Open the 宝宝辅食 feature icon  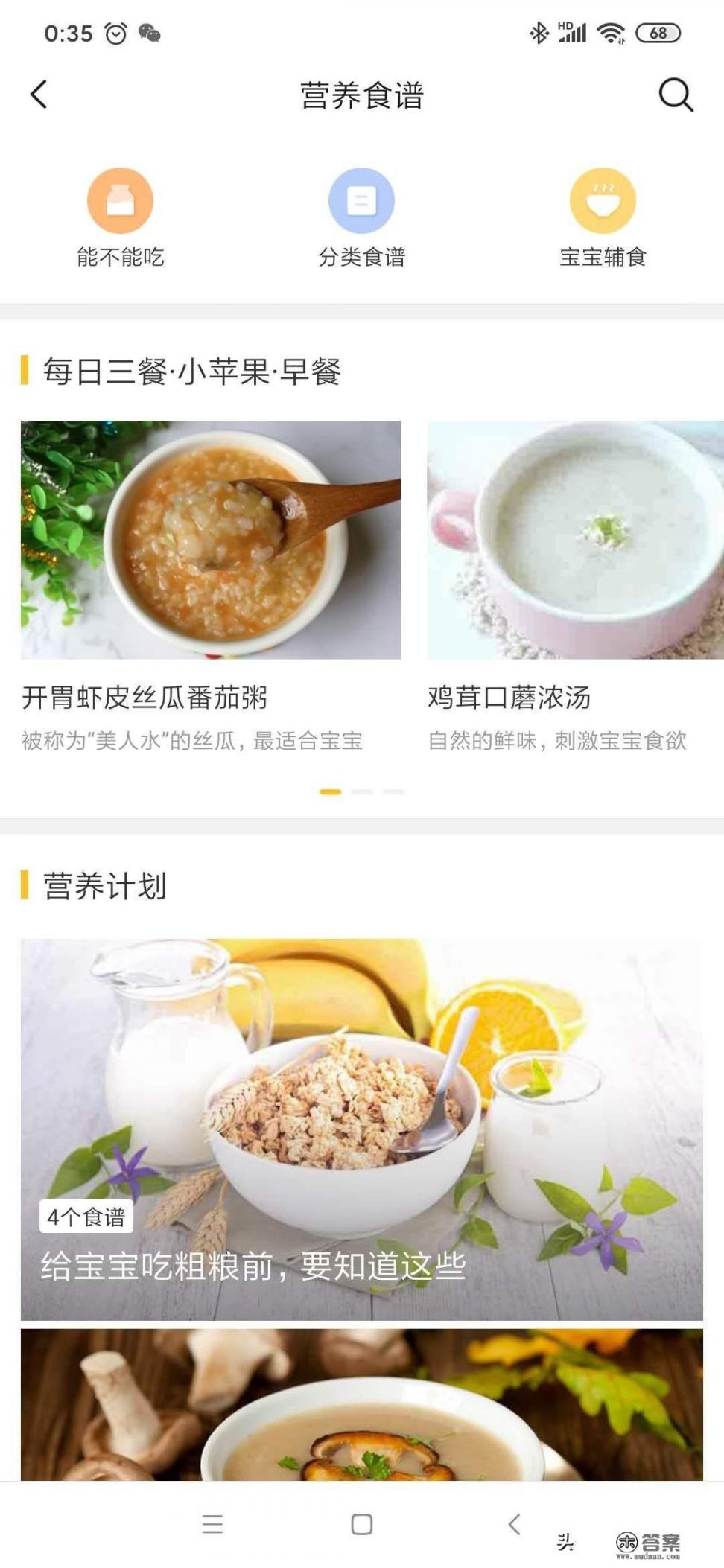[x=603, y=200]
